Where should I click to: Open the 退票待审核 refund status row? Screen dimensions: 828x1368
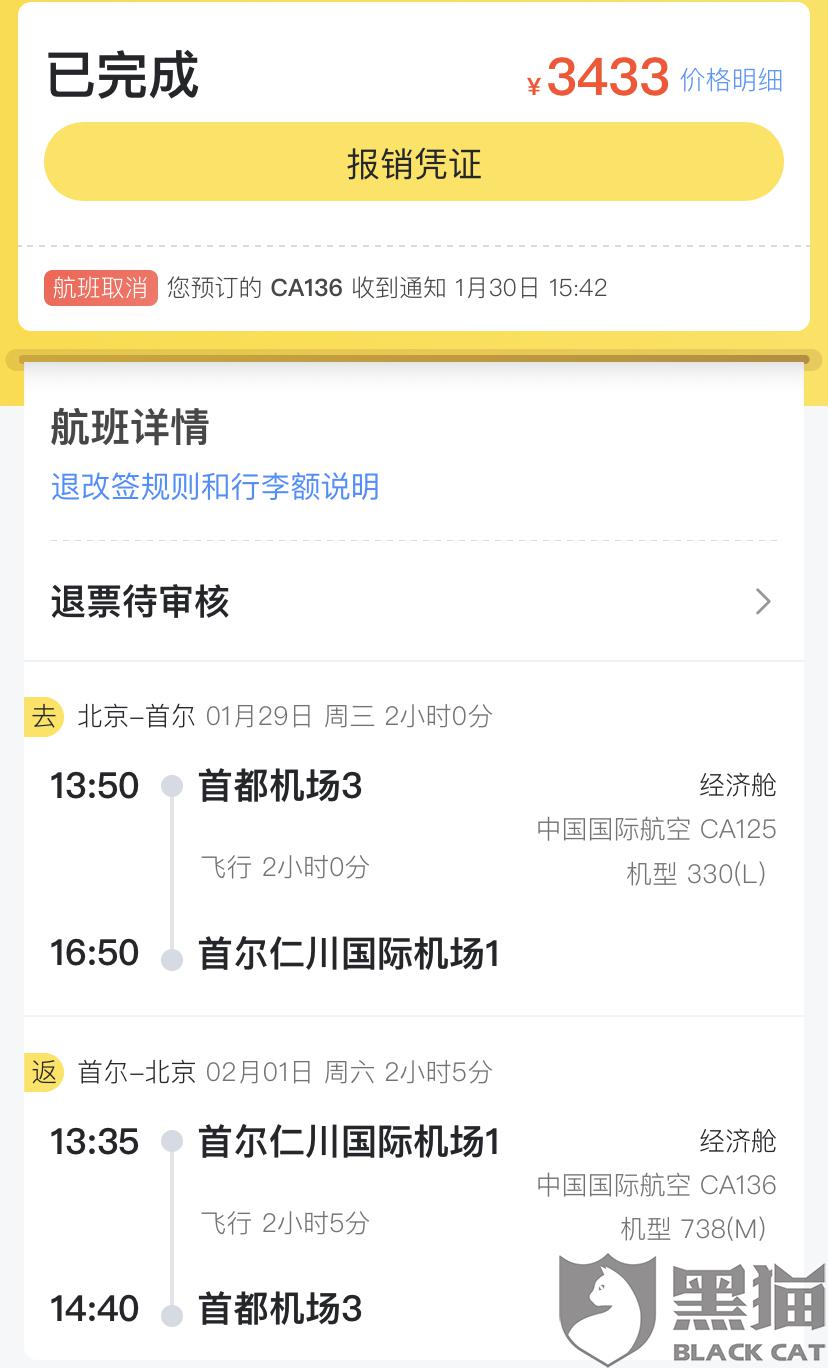(414, 602)
